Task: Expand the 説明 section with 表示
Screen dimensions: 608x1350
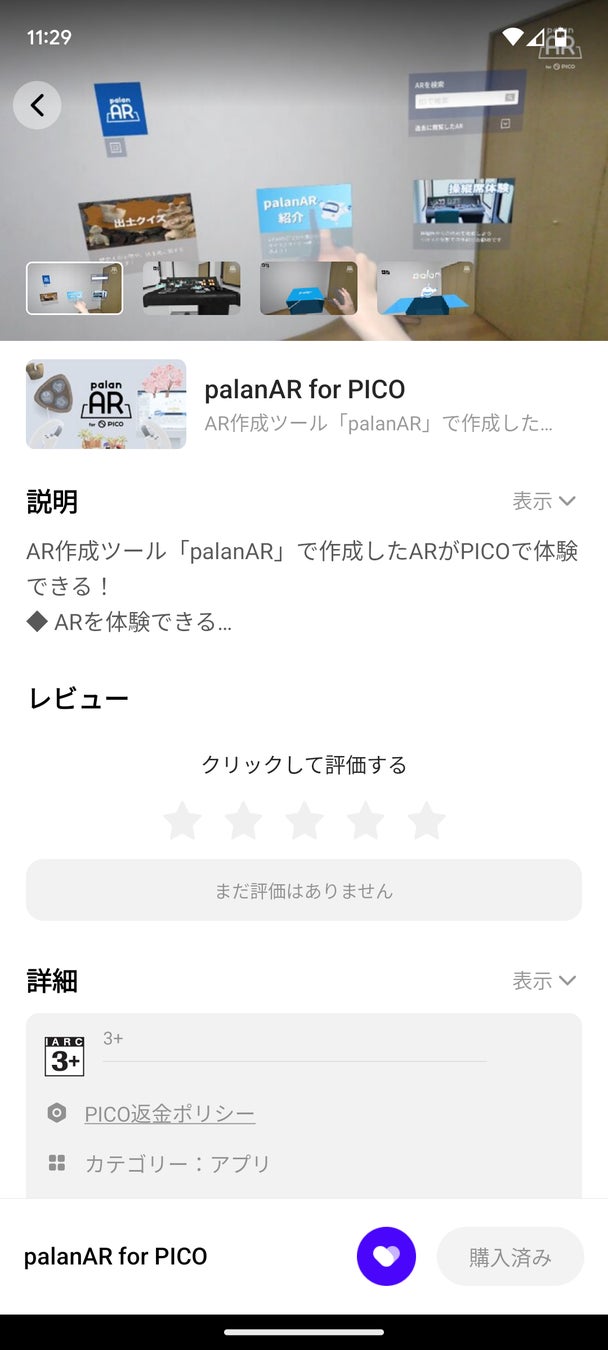Action: [544, 501]
